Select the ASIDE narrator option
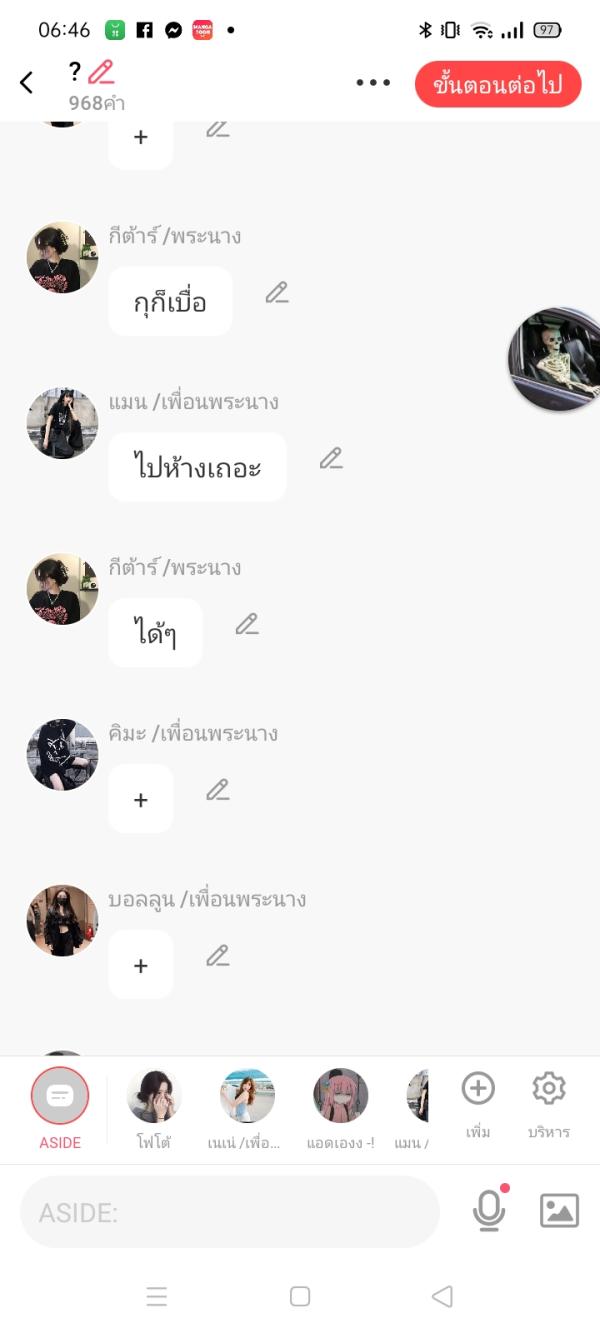 pos(60,1097)
